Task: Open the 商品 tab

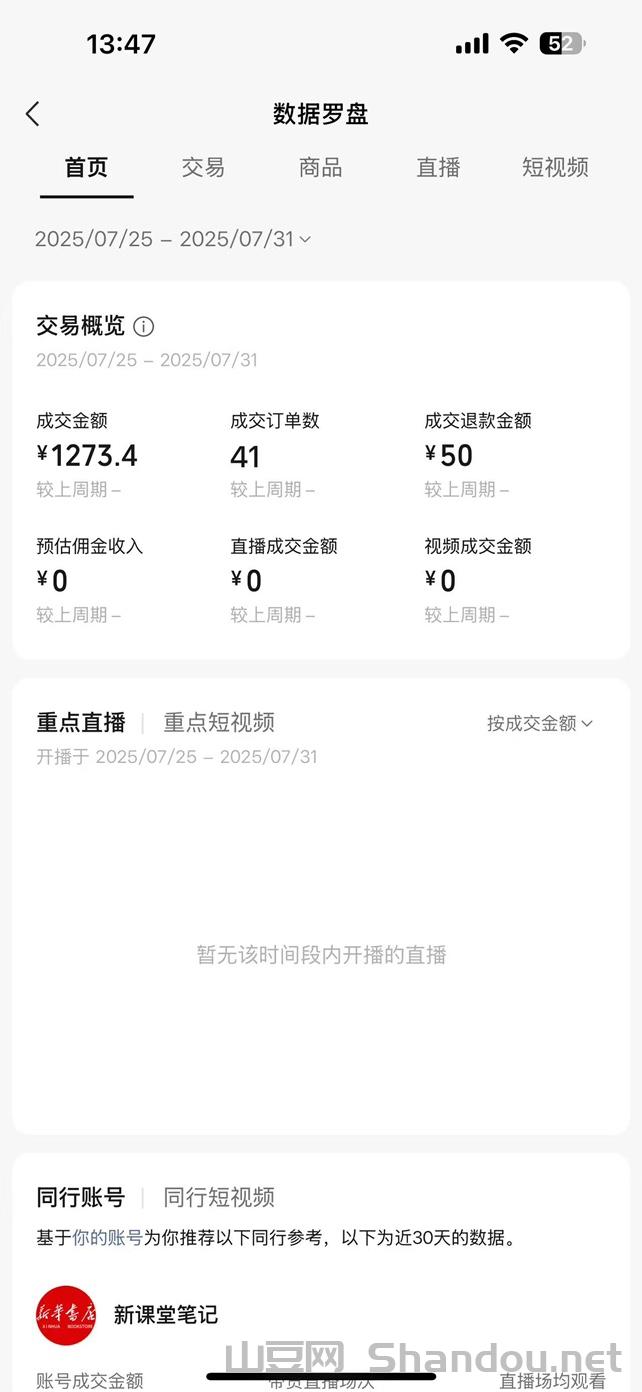Action: 320,168
